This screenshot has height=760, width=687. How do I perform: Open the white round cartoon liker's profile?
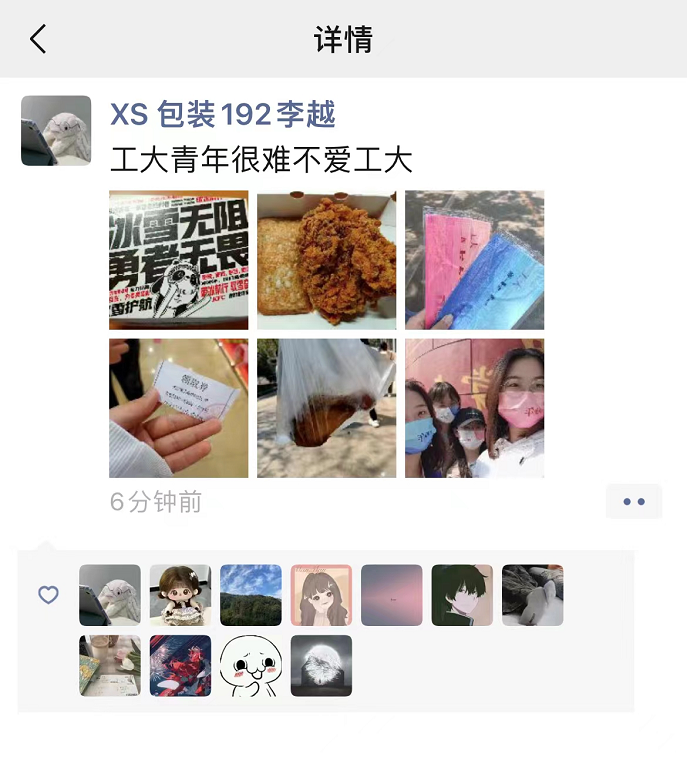pos(251,666)
